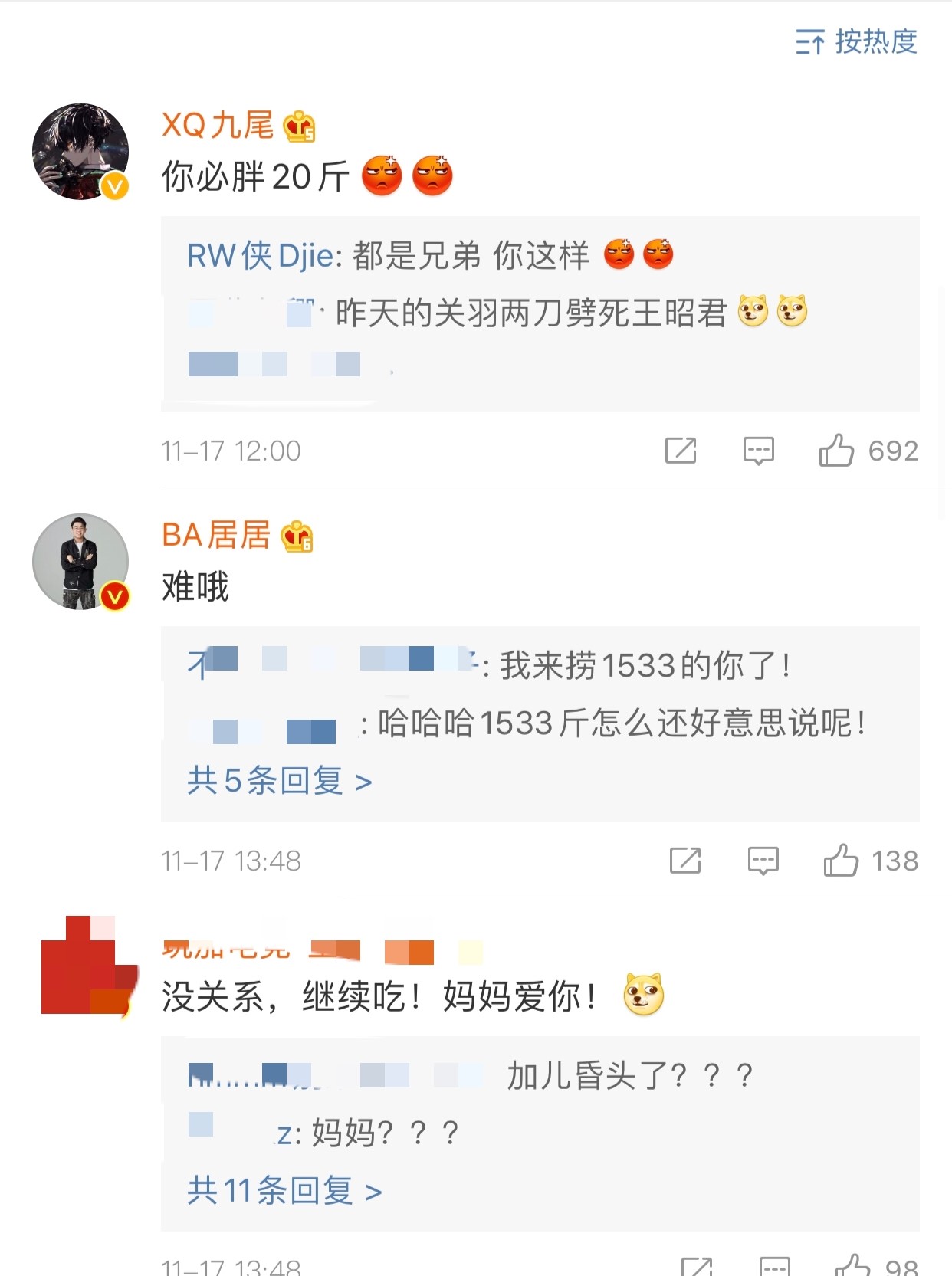Like the 没关系，继续吃 comment
The height and width of the screenshot is (1276, 952).
pos(853,1266)
